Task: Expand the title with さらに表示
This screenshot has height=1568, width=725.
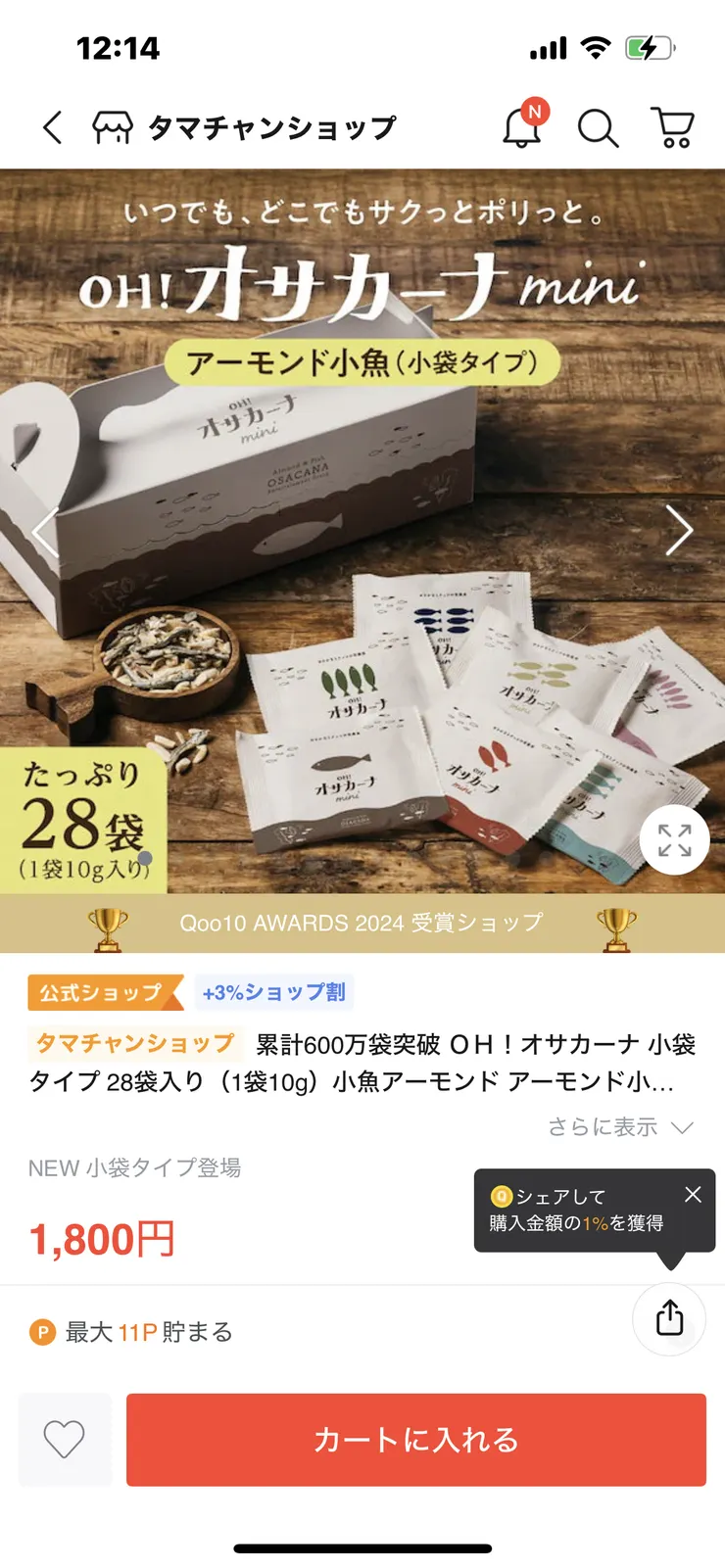Action: (620, 1127)
